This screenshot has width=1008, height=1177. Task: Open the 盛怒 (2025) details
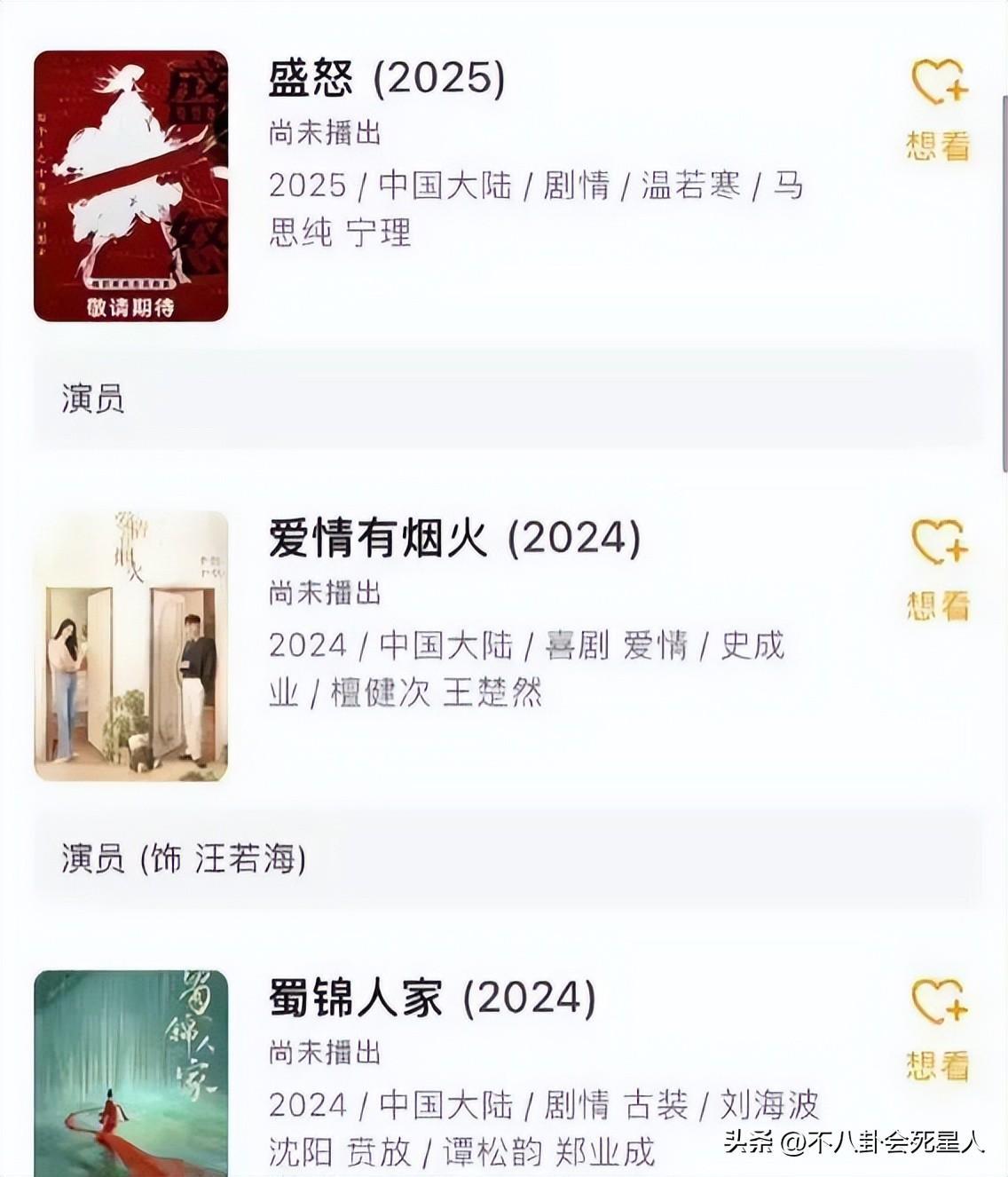tap(387, 78)
